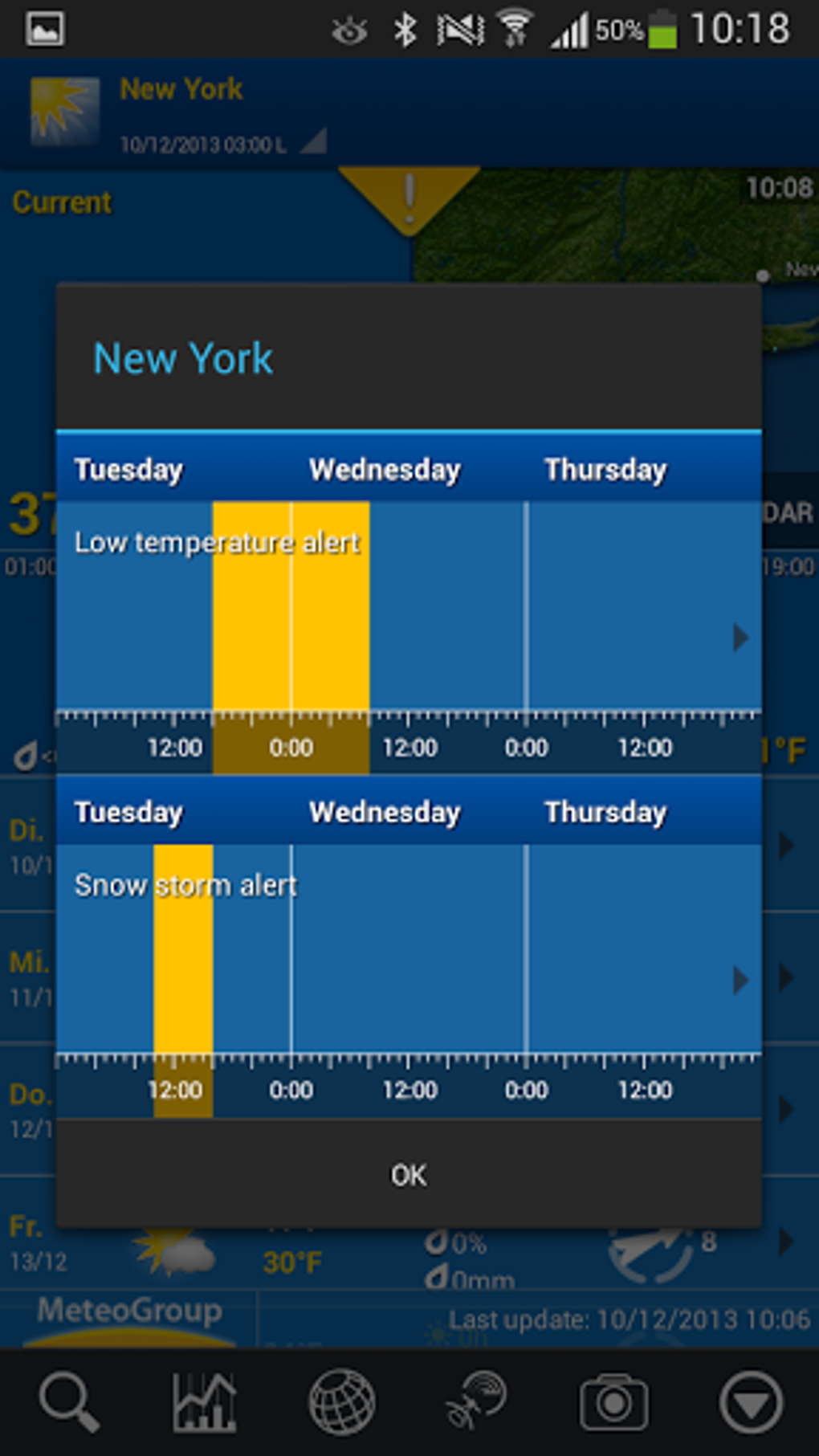
Task: Open the weather charts graph icon
Action: tap(205, 1402)
